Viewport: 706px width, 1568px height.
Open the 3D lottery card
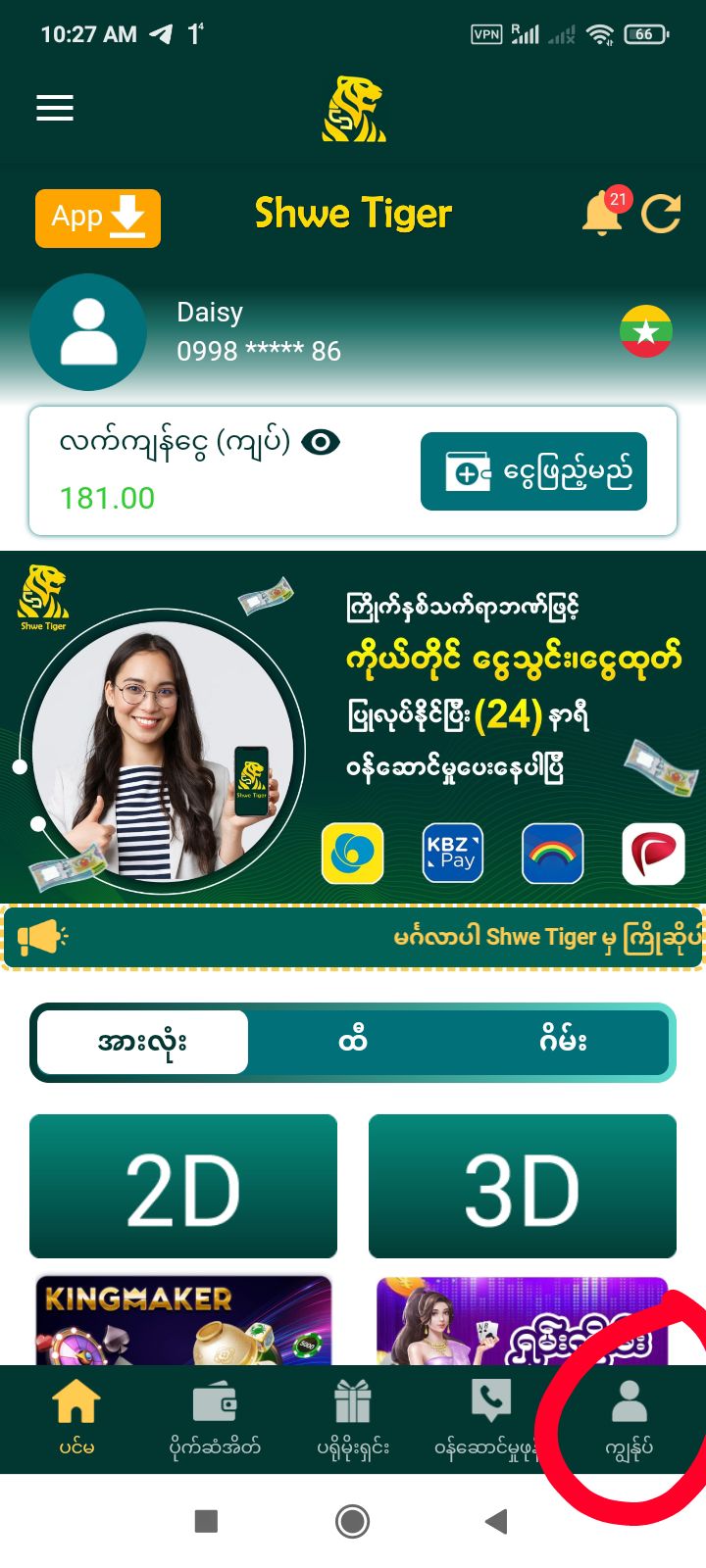tap(523, 1187)
